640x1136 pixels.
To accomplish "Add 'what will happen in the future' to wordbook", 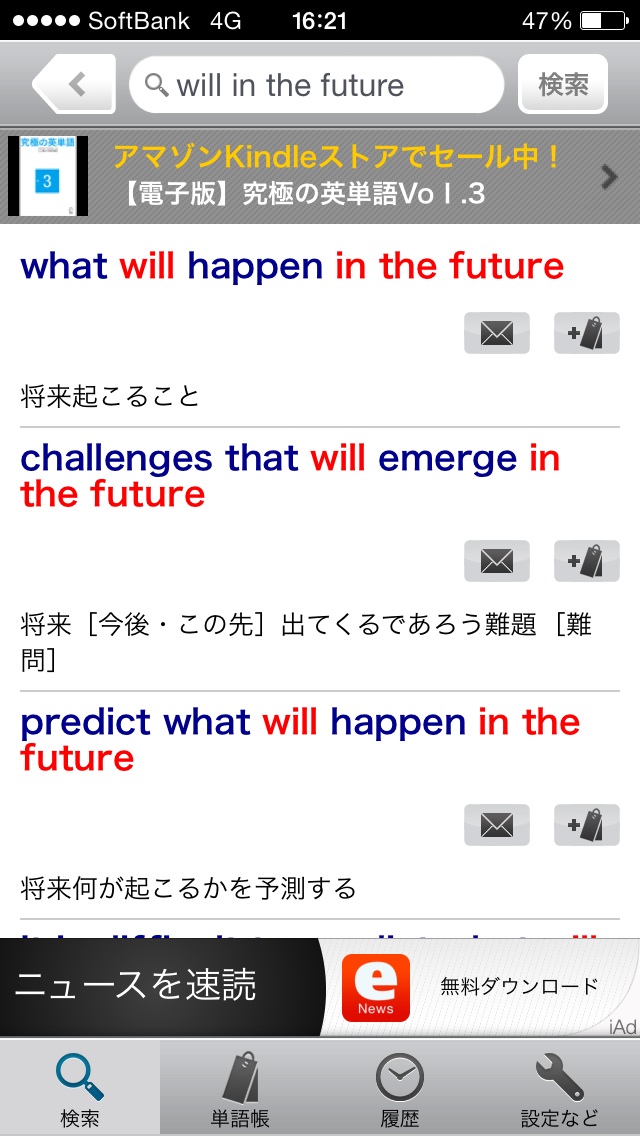I will point(586,333).
